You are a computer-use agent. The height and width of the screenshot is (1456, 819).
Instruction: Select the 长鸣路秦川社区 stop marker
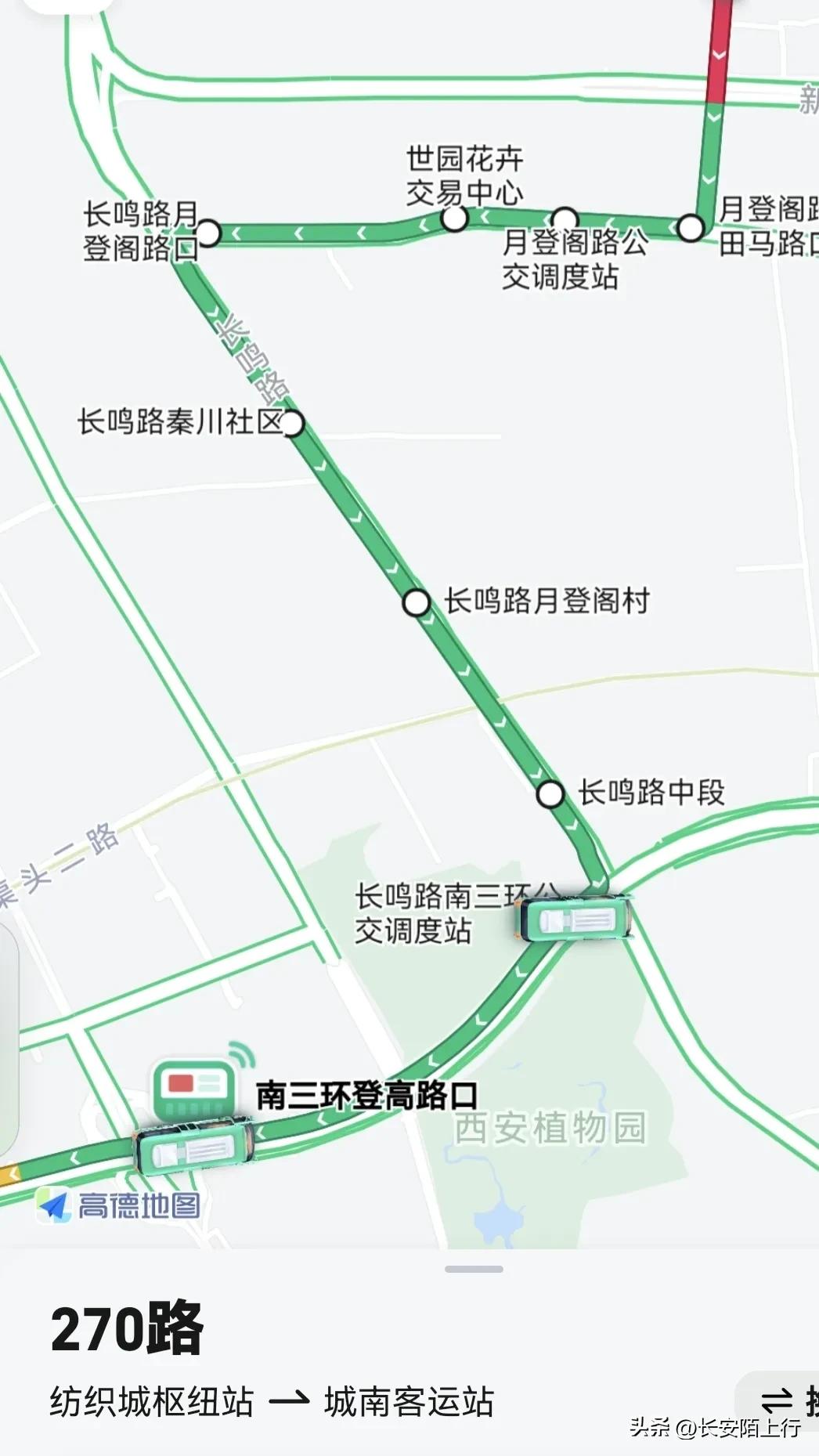[x=294, y=424]
